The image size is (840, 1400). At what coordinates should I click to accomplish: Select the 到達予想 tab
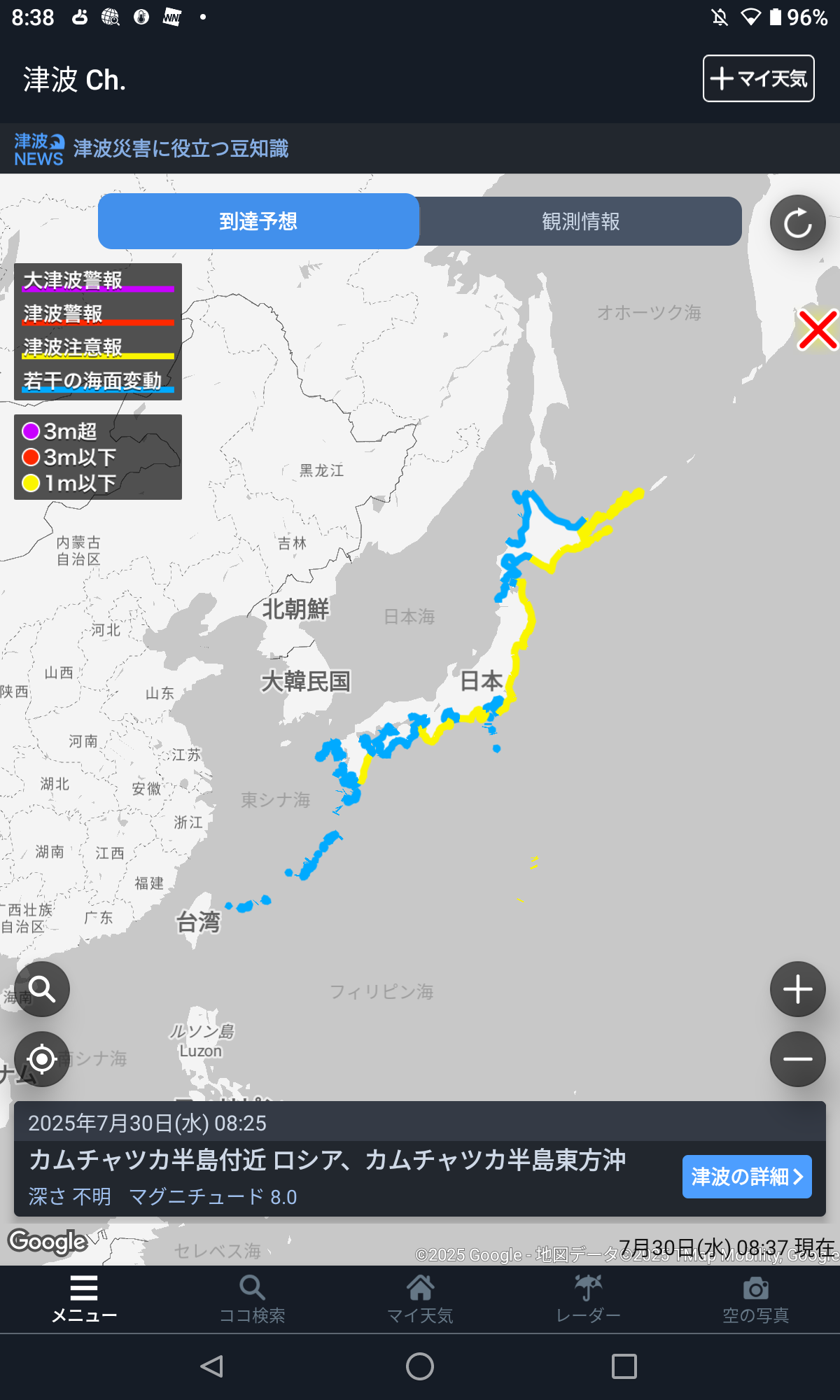[258, 221]
